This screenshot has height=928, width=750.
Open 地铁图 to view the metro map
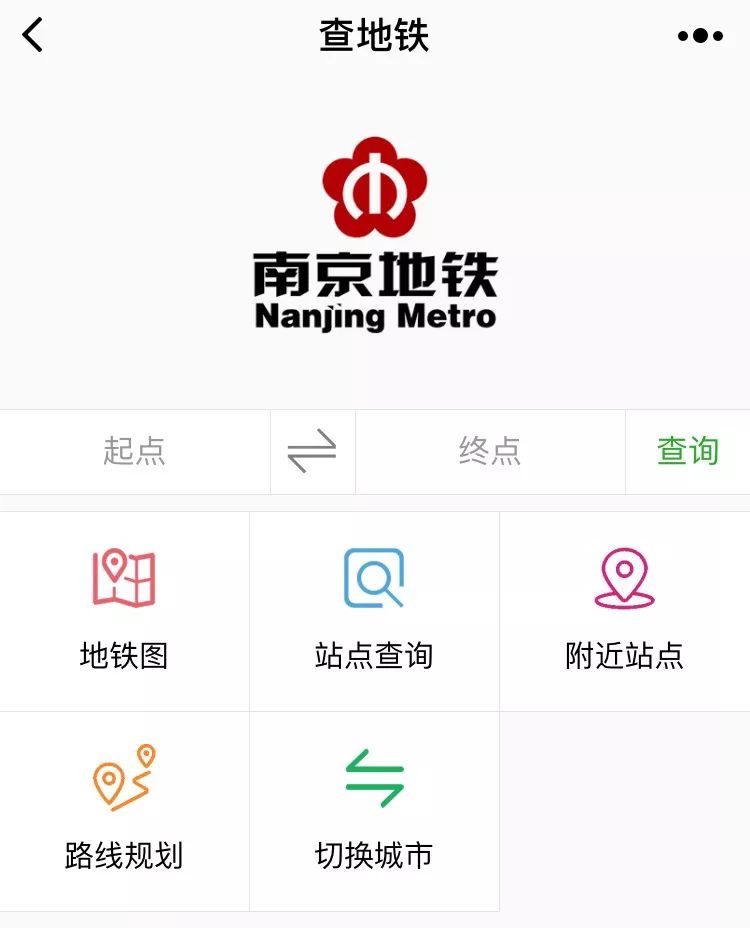coord(124,655)
